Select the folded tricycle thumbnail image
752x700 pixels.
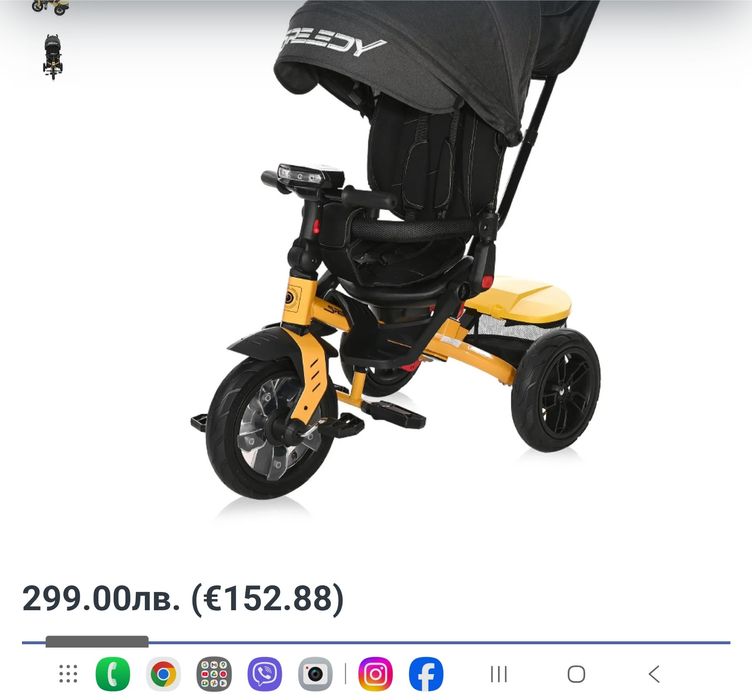pyautogui.click(x=52, y=56)
